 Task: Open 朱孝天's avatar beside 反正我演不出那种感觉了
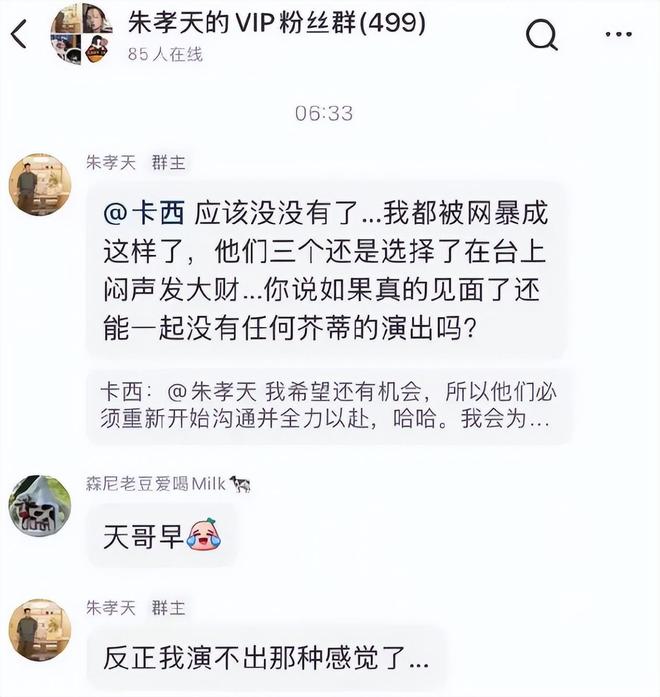(x=40, y=630)
